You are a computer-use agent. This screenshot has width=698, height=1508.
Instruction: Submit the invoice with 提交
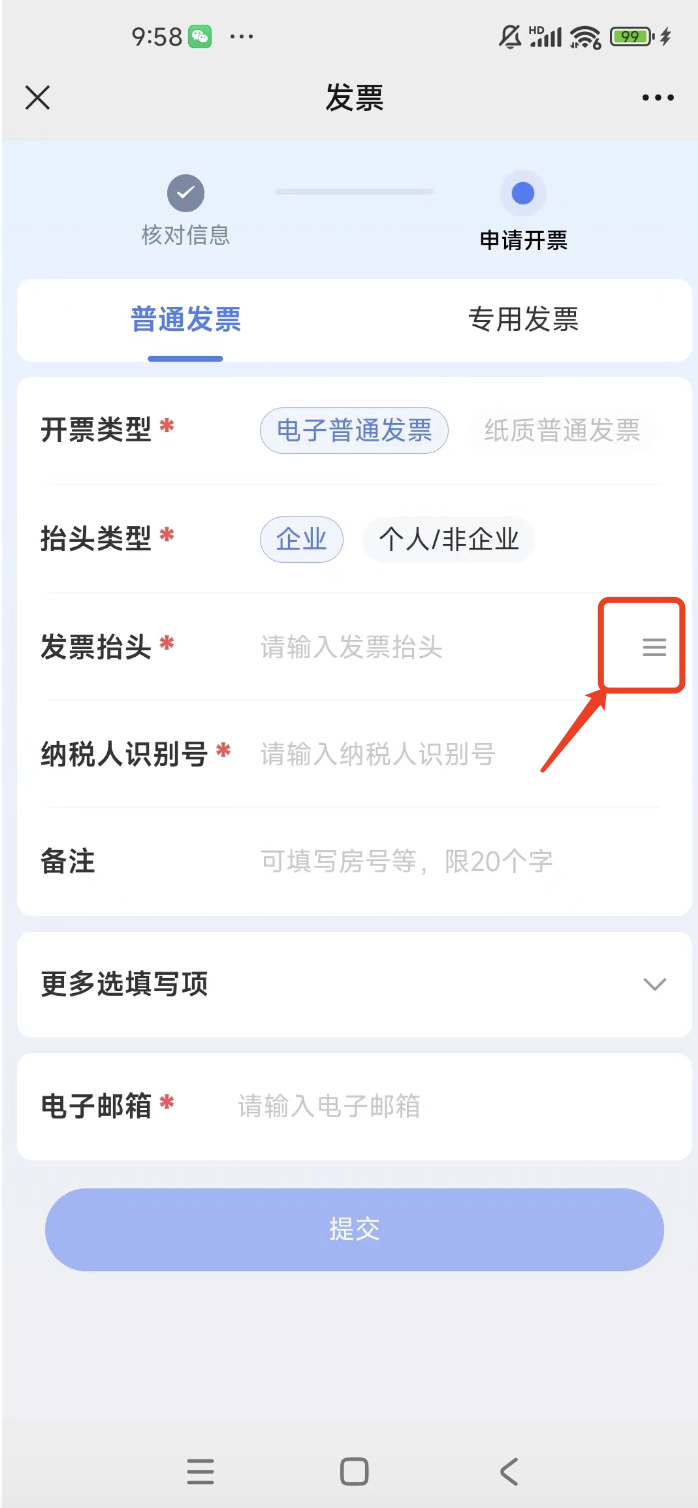coord(354,1229)
